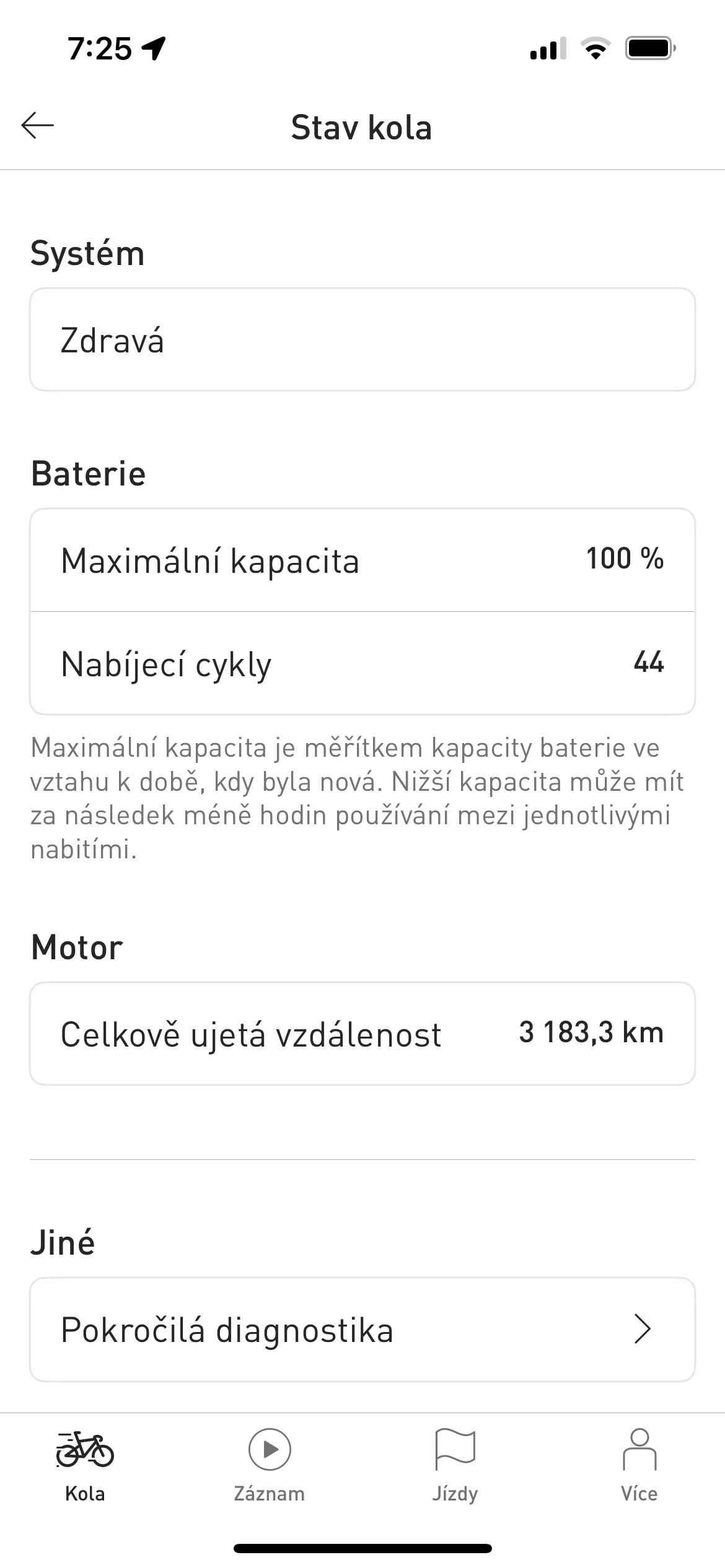The image size is (725, 1568).
Task: Switch to the Jízdy tab
Action: click(x=455, y=1466)
